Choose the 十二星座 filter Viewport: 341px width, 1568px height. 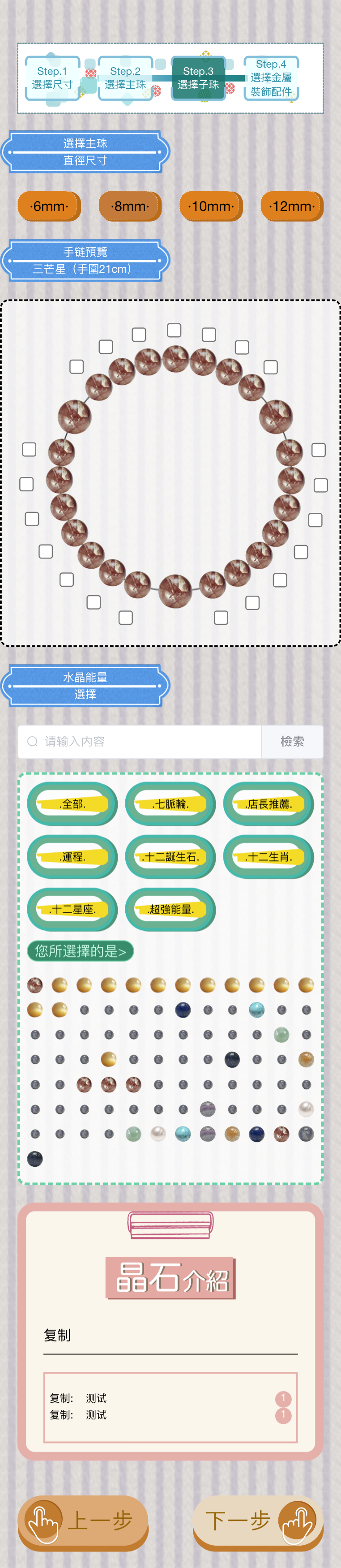click(x=72, y=909)
